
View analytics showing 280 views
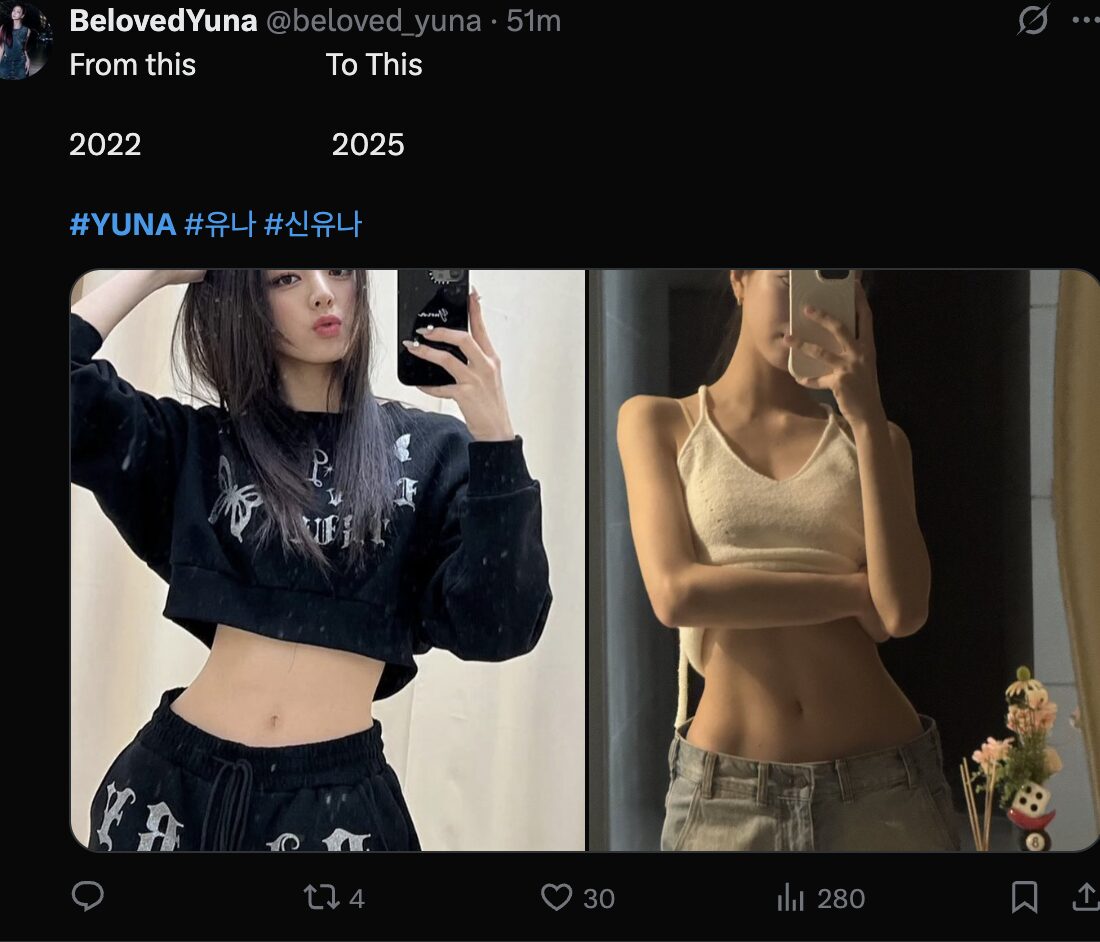pyautogui.click(x=791, y=897)
